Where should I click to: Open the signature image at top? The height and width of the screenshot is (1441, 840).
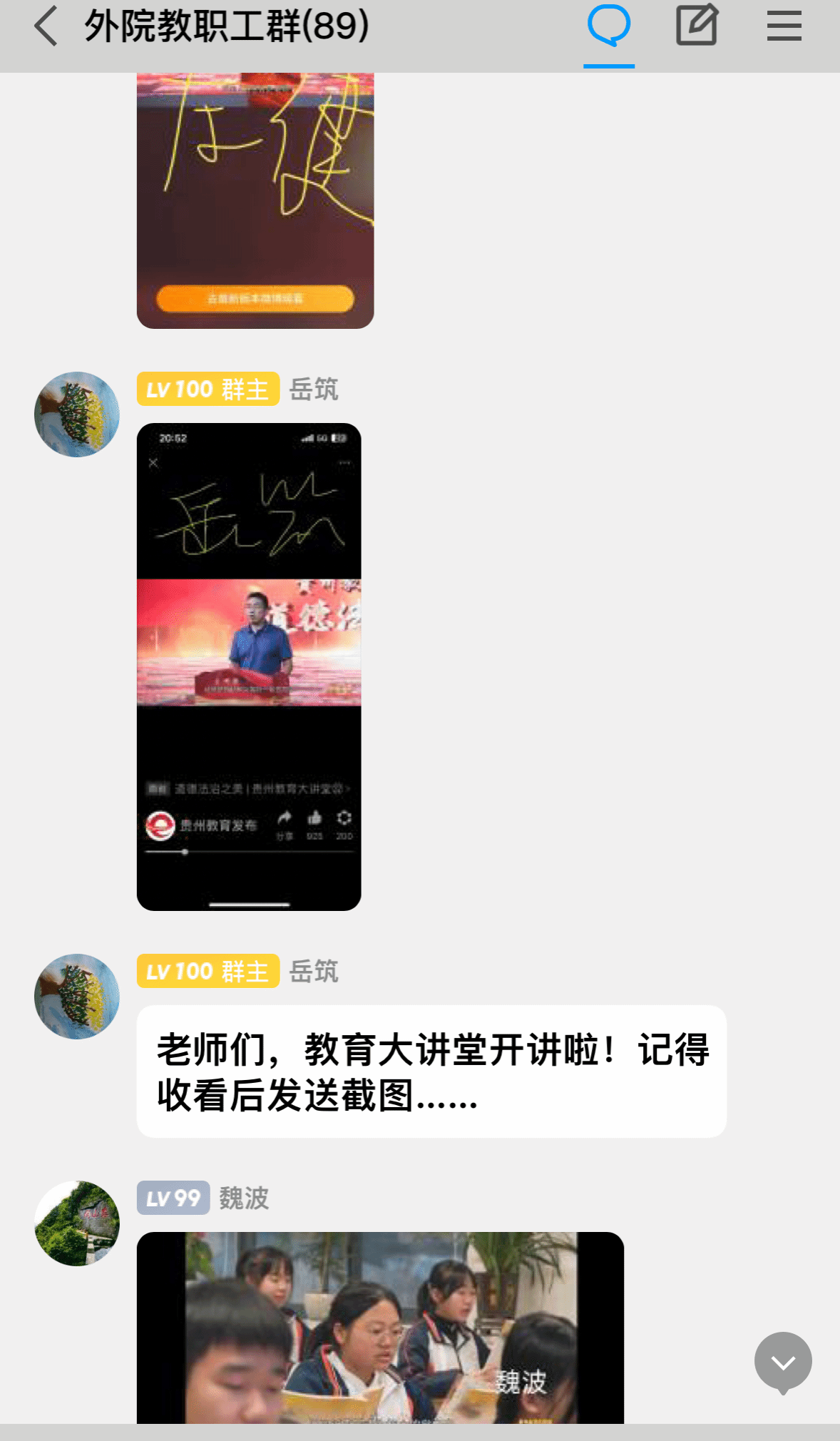pos(255,200)
